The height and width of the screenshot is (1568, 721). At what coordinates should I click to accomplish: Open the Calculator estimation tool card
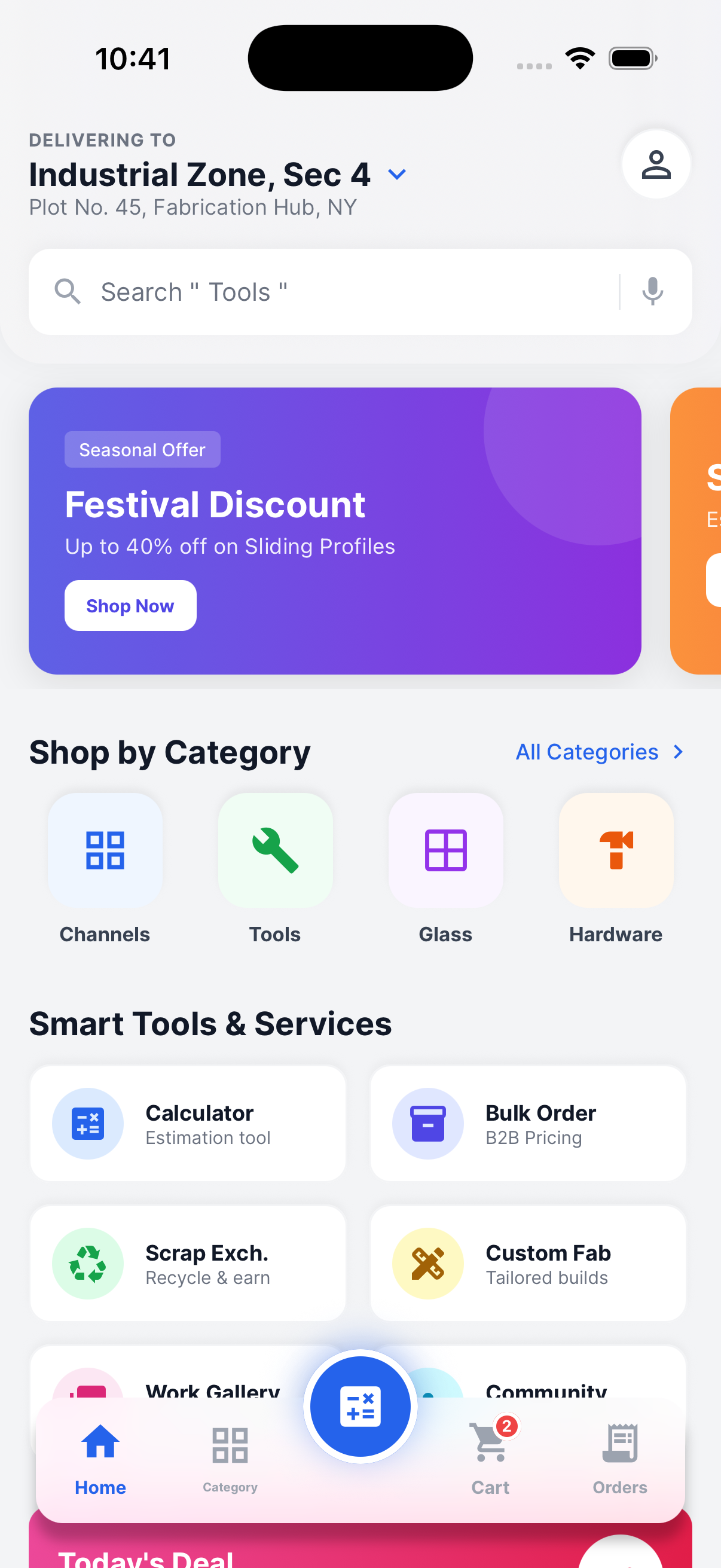pyautogui.click(x=187, y=1124)
